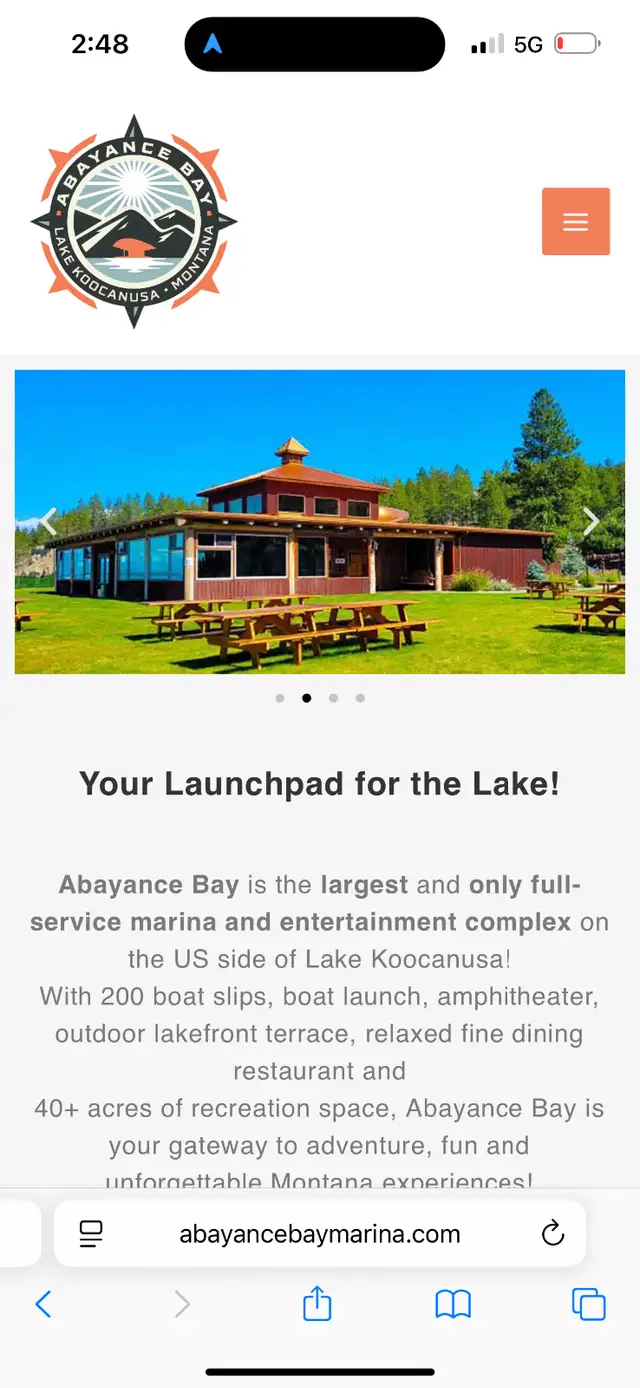
Task: Share this webpage
Action: pyautogui.click(x=317, y=1303)
